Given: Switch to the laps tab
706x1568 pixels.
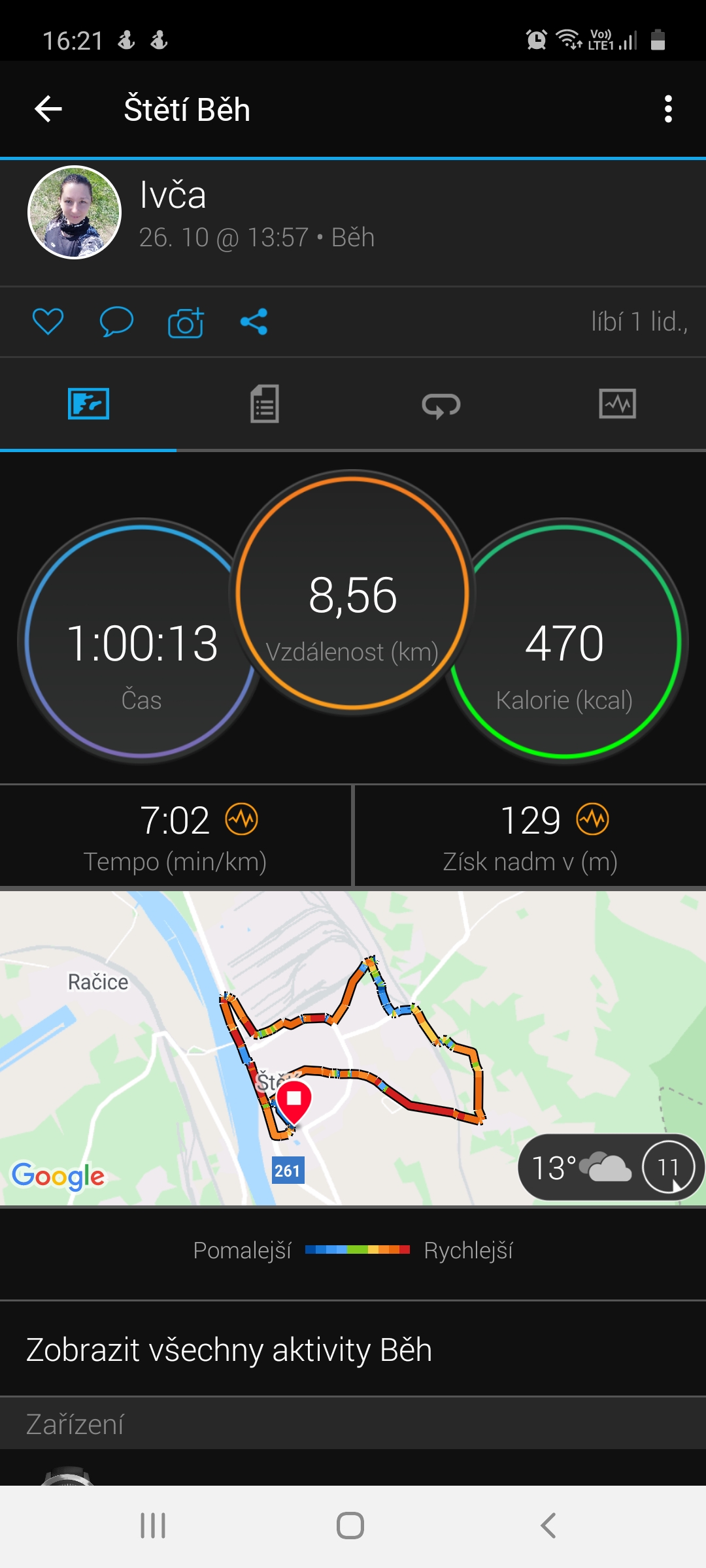Looking at the screenshot, I should pyautogui.click(x=441, y=404).
